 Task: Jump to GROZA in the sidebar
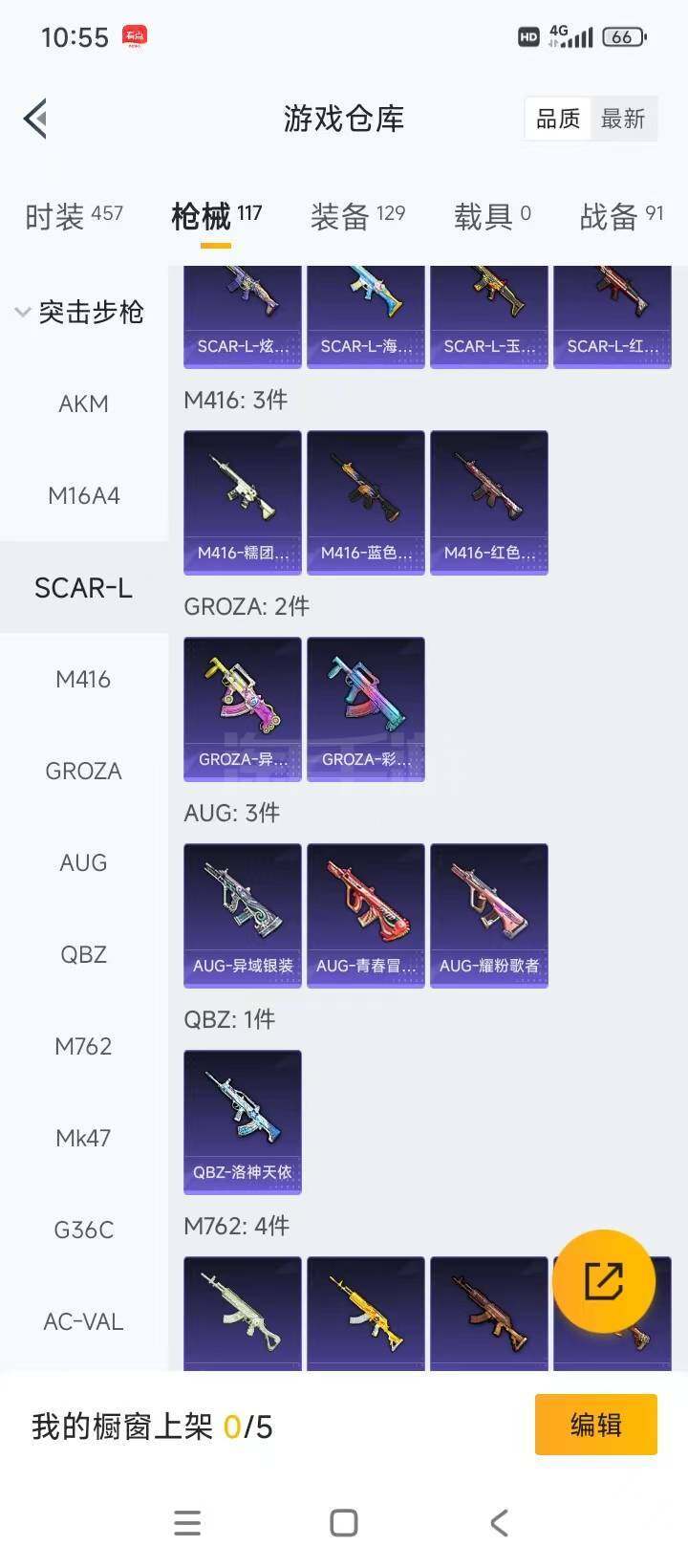pyautogui.click(x=83, y=771)
